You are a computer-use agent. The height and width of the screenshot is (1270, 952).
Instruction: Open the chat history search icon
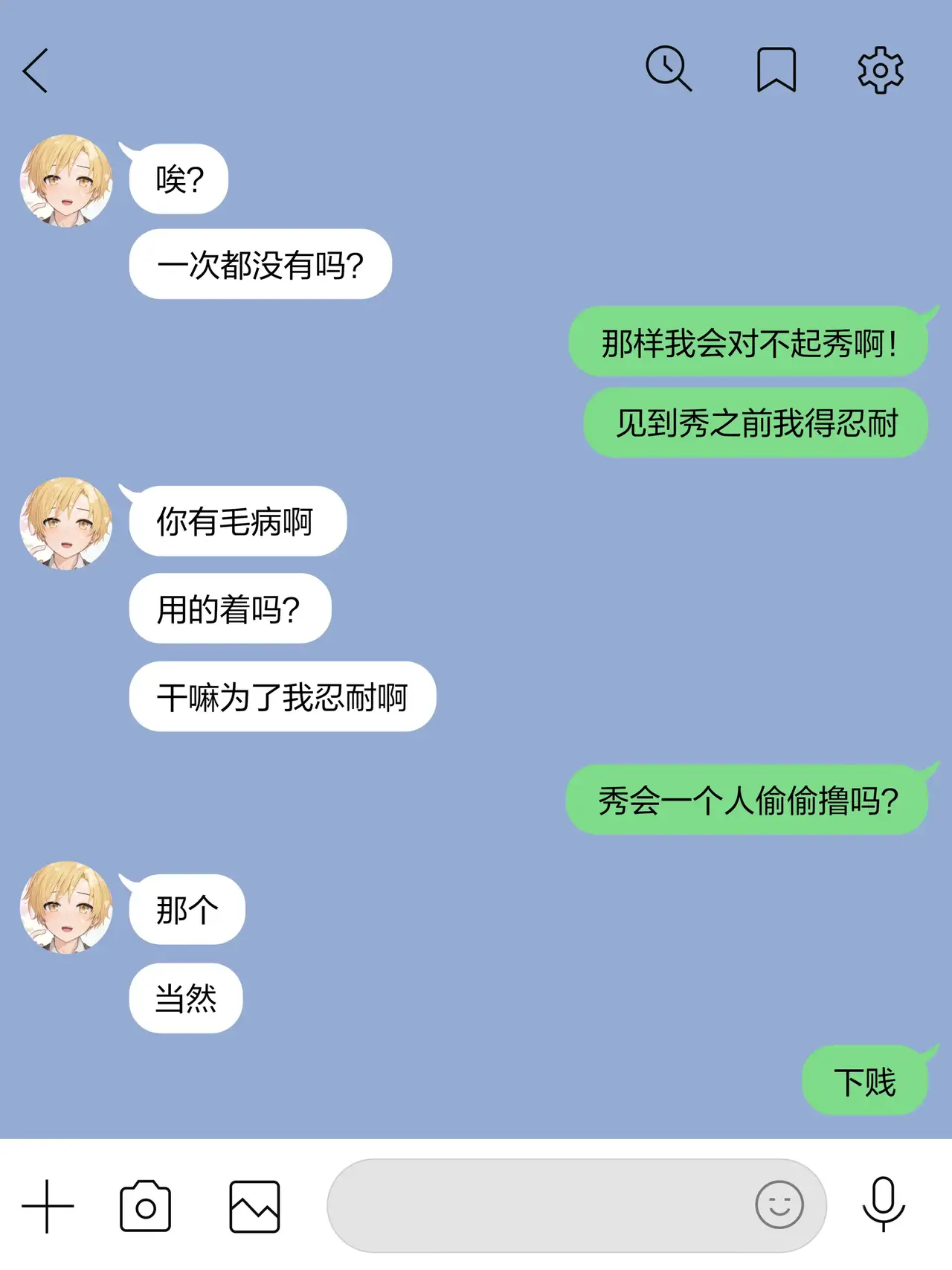coord(668,69)
